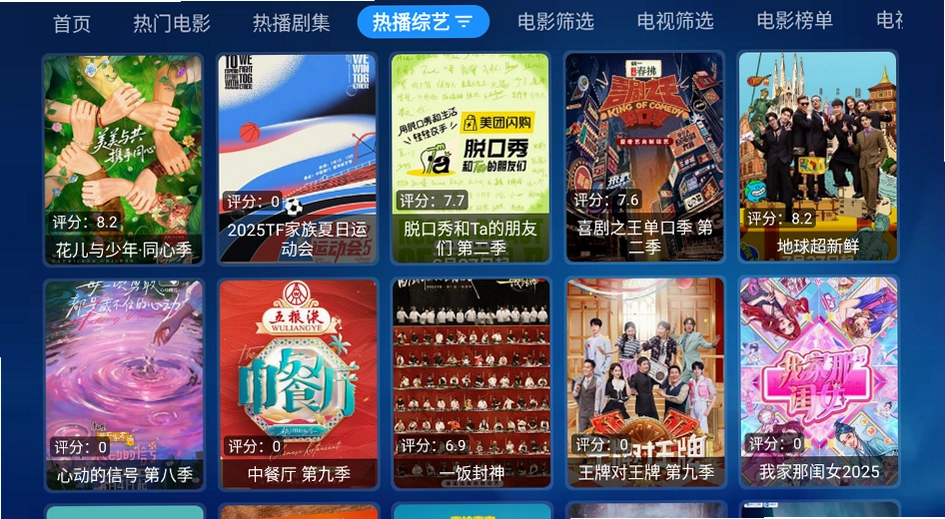View the 地球超新鲜 show

(818, 156)
